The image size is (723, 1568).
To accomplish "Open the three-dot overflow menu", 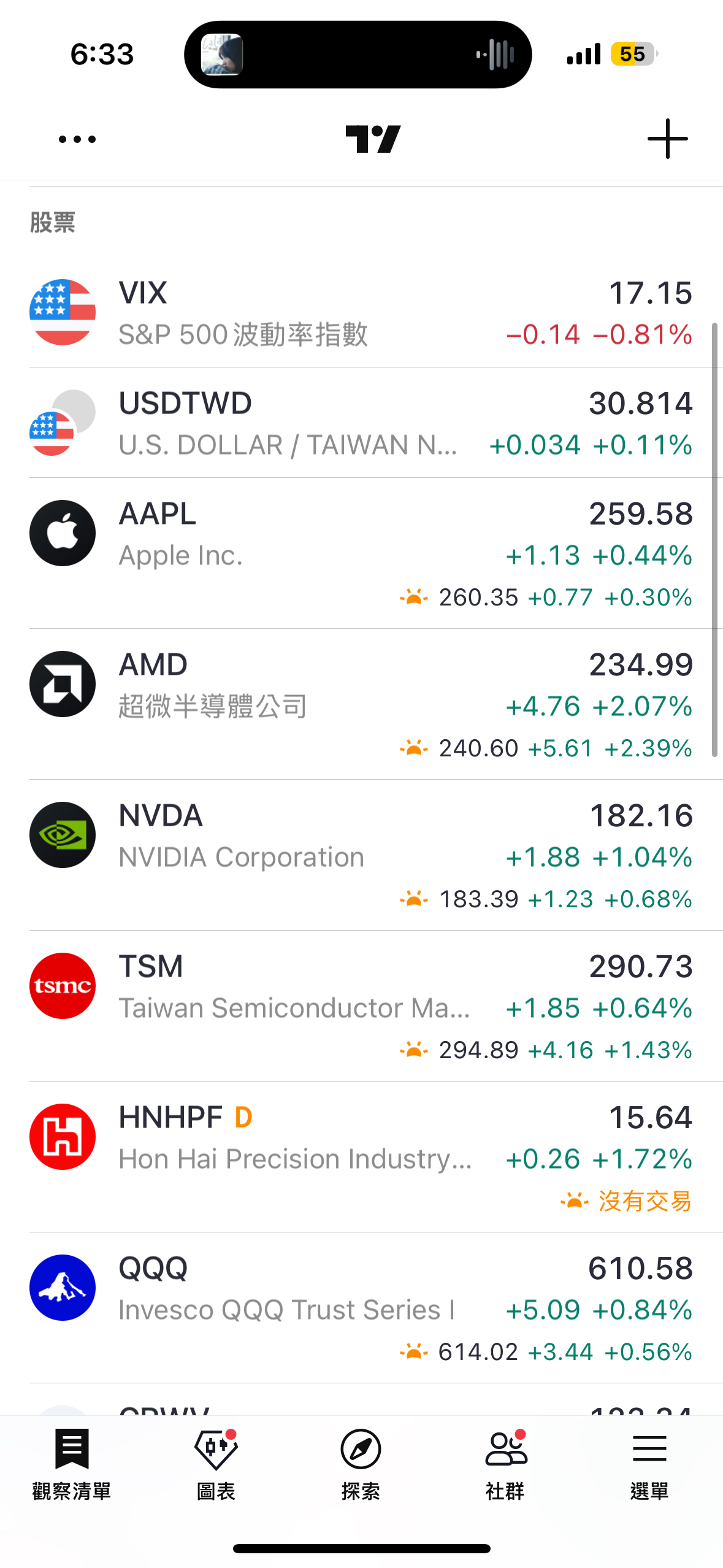I will pyautogui.click(x=77, y=139).
